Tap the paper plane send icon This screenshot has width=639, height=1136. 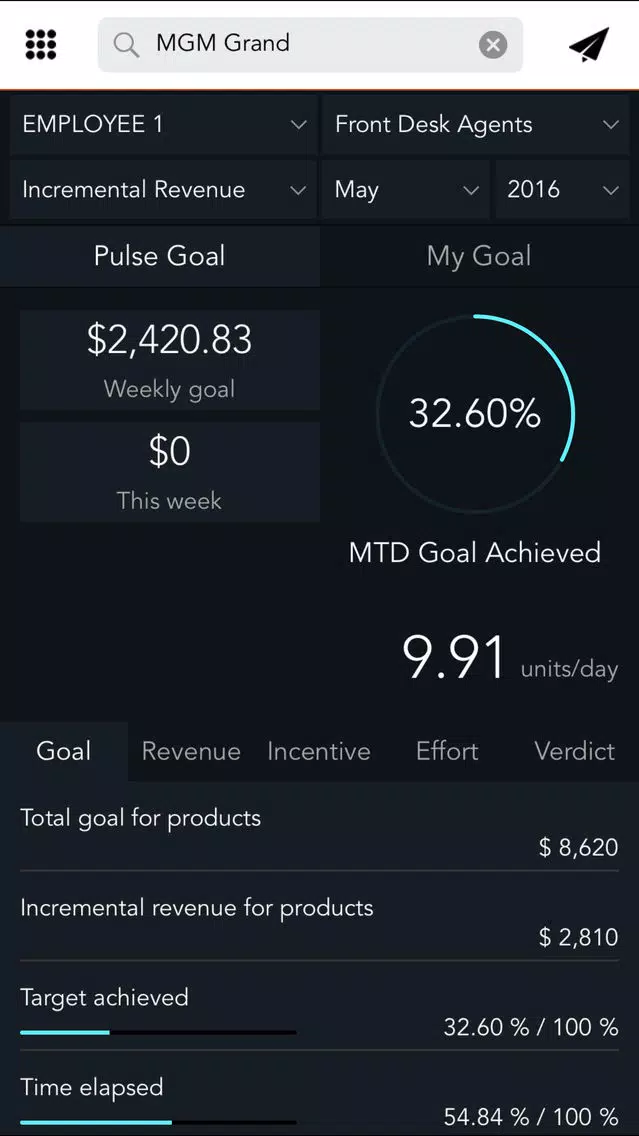(589, 44)
